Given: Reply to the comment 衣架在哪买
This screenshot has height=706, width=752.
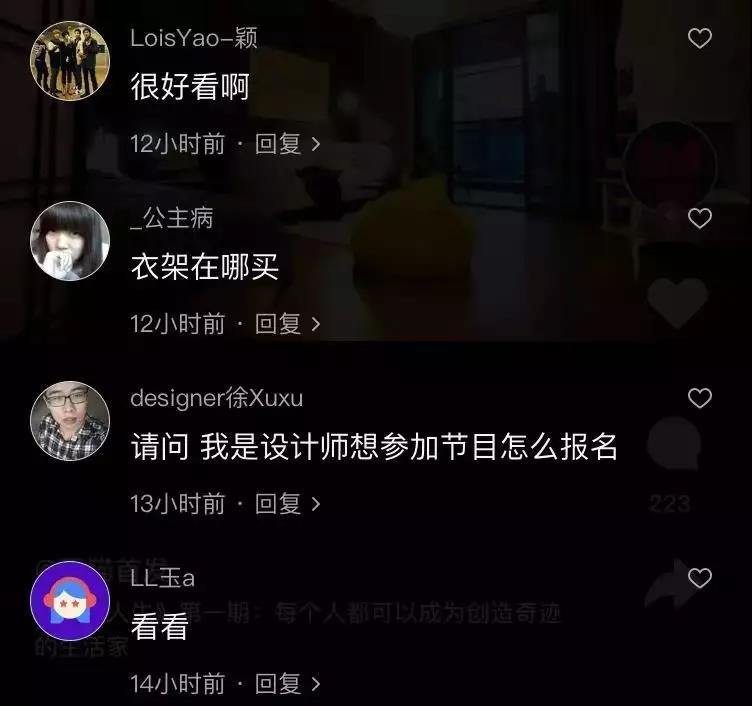Looking at the screenshot, I should (287, 324).
